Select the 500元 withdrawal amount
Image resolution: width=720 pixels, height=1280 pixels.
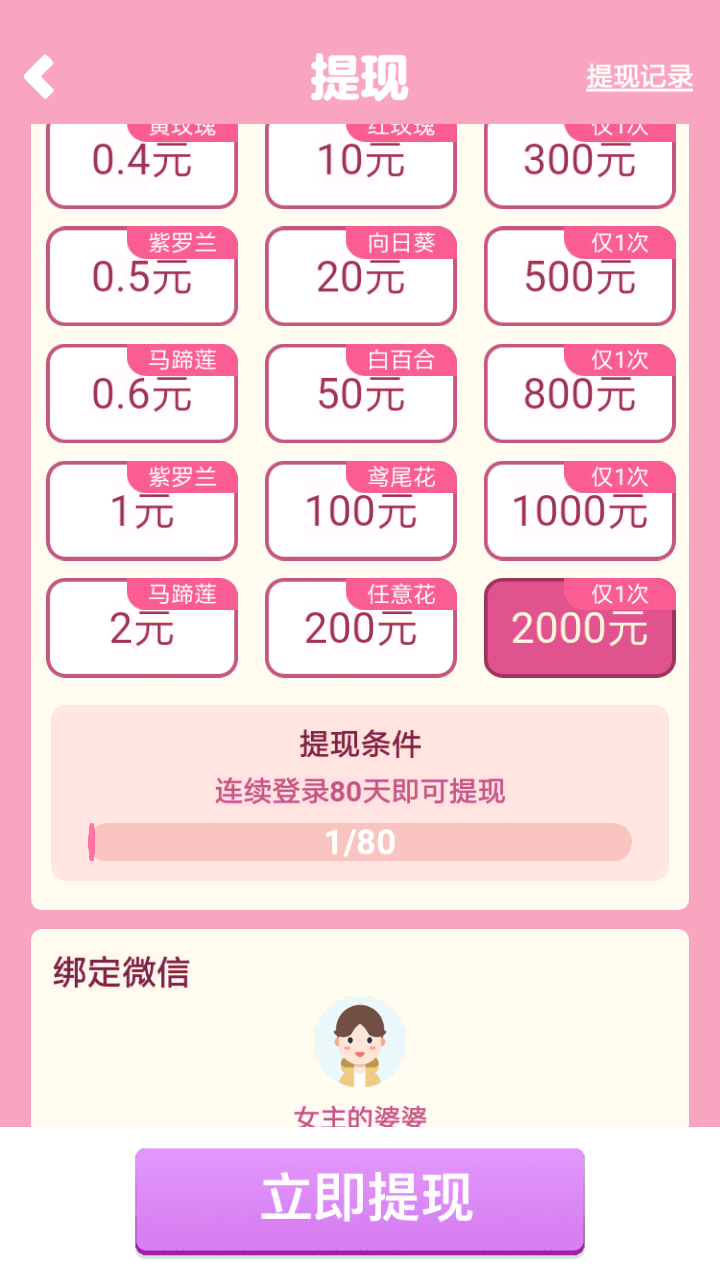tap(580, 277)
